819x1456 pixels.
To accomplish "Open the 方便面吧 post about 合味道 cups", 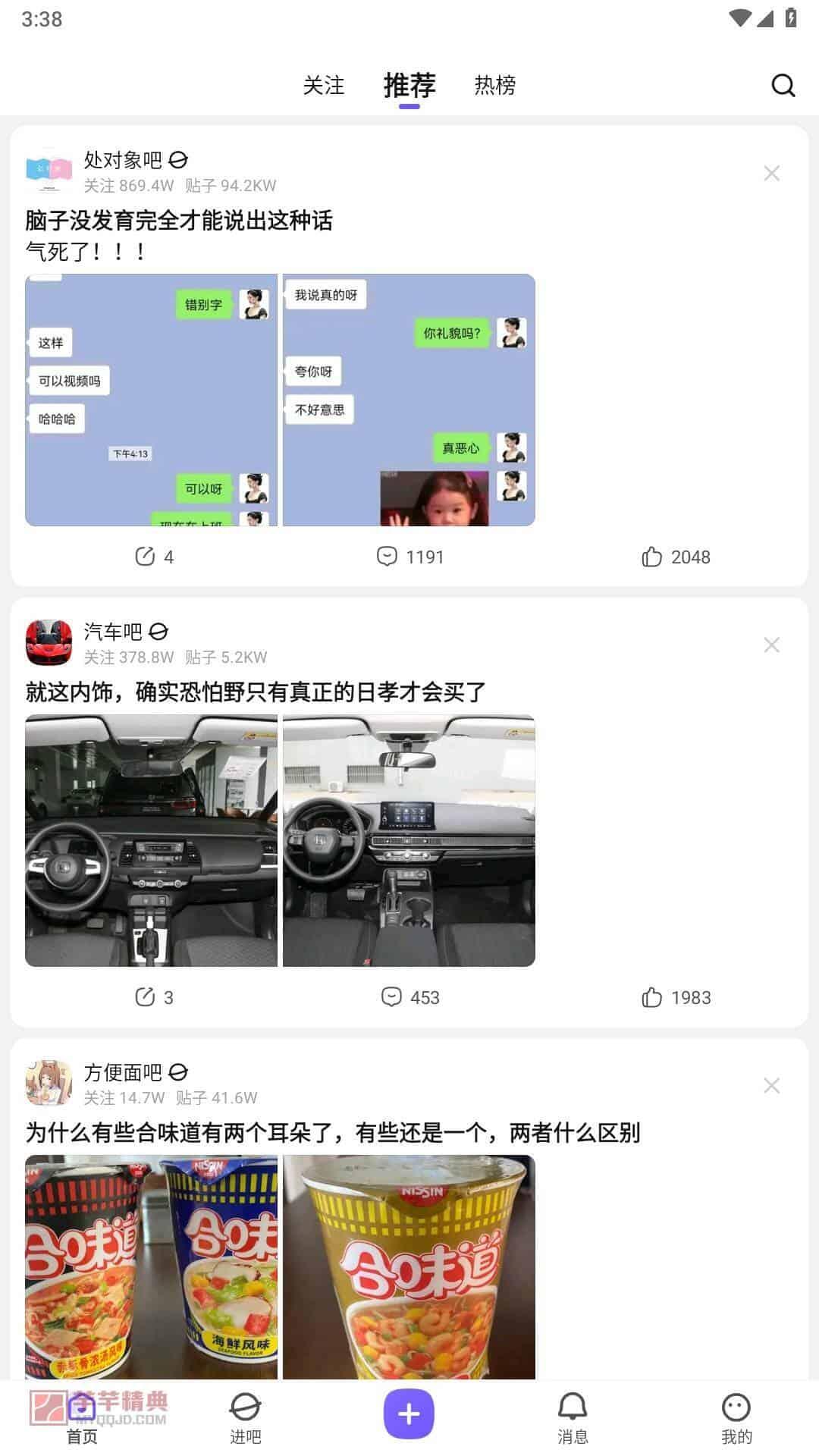I will pos(333,1132).
